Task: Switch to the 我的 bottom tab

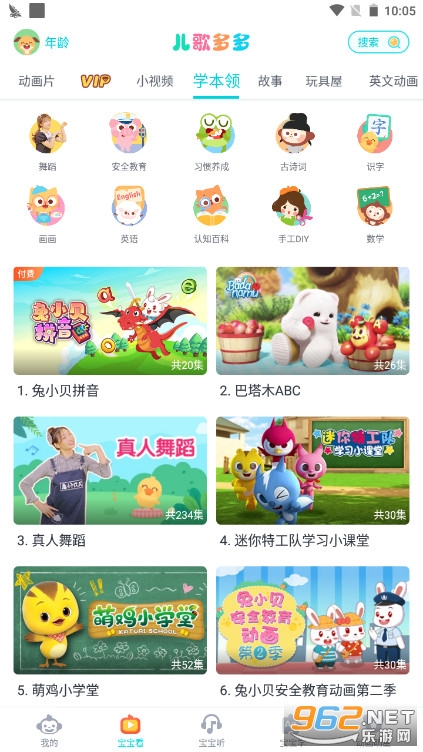Action: tap(49, 730)
